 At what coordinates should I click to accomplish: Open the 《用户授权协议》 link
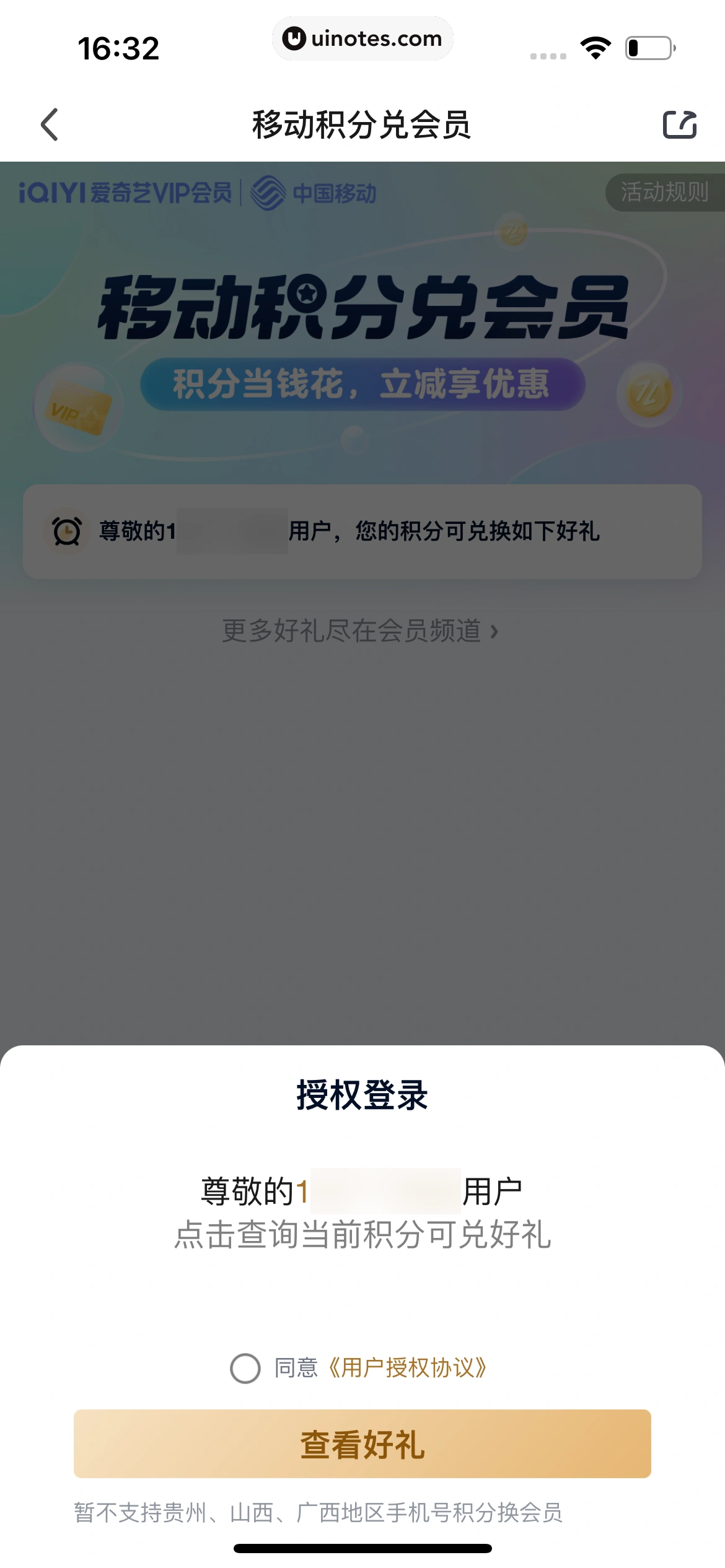(407, 1368)
